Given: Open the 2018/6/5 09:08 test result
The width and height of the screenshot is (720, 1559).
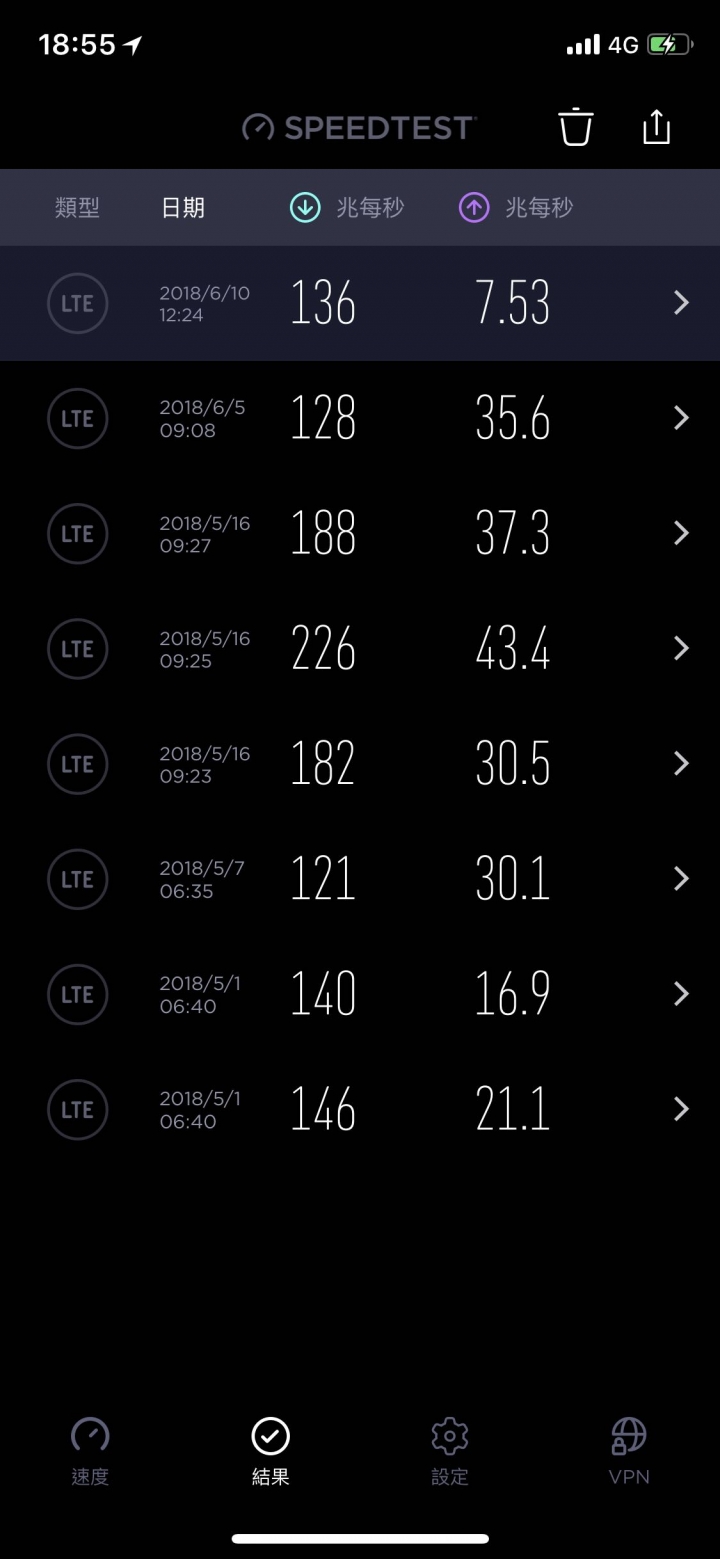Looking at the screenshot, I should pos(360,418).
